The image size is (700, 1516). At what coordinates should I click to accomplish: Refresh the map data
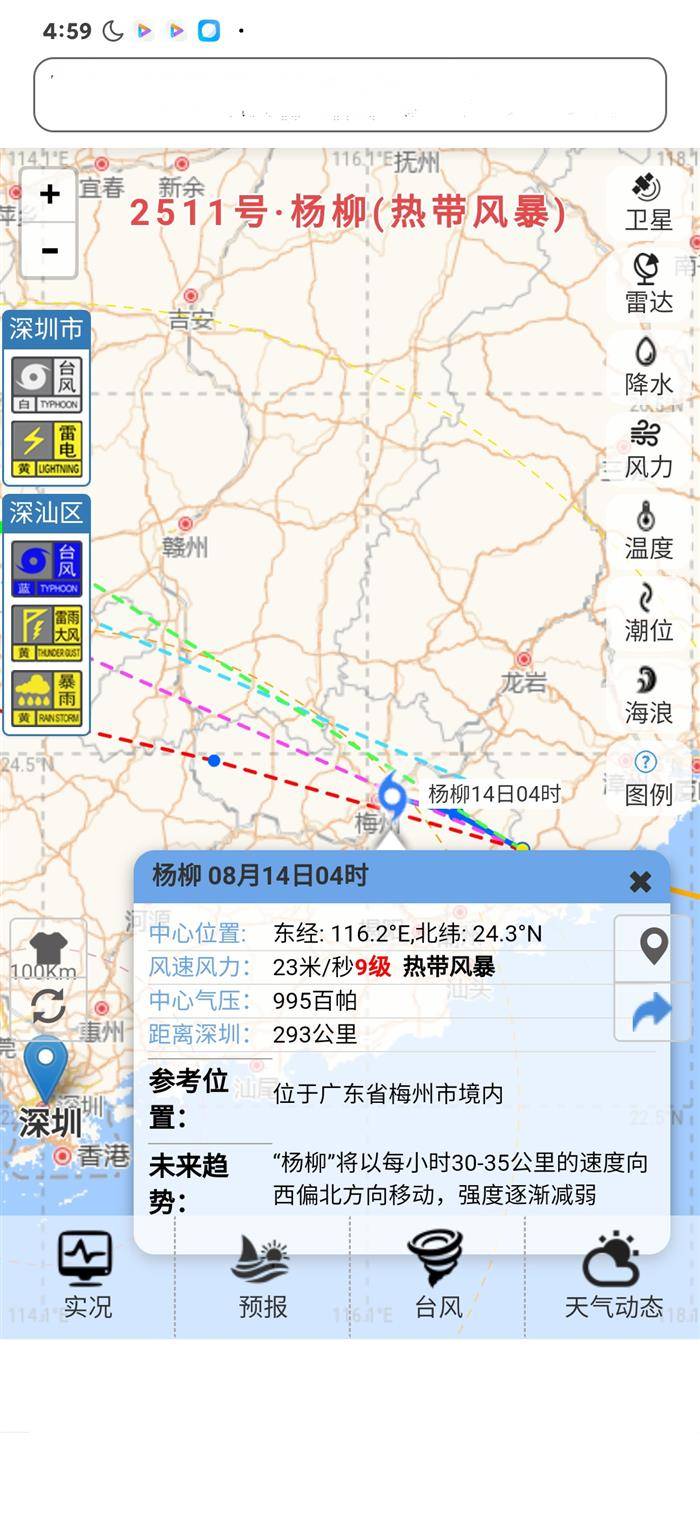pos(48,1005)
